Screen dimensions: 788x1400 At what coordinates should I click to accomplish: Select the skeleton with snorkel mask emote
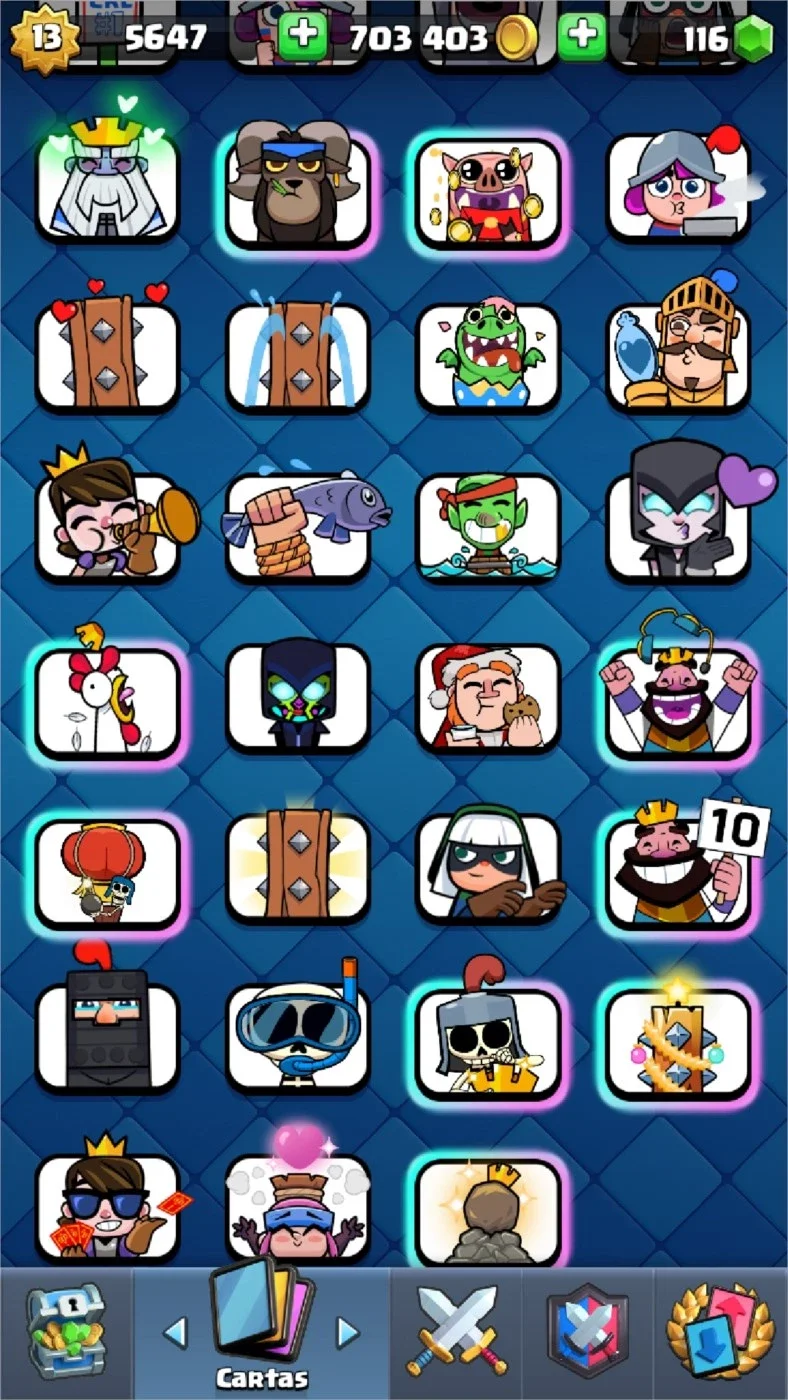pyautogui.click(x=298, y=1030)
